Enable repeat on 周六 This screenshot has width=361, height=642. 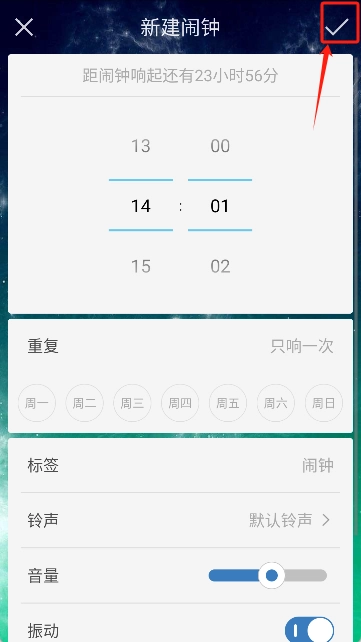tap(276, 403)
